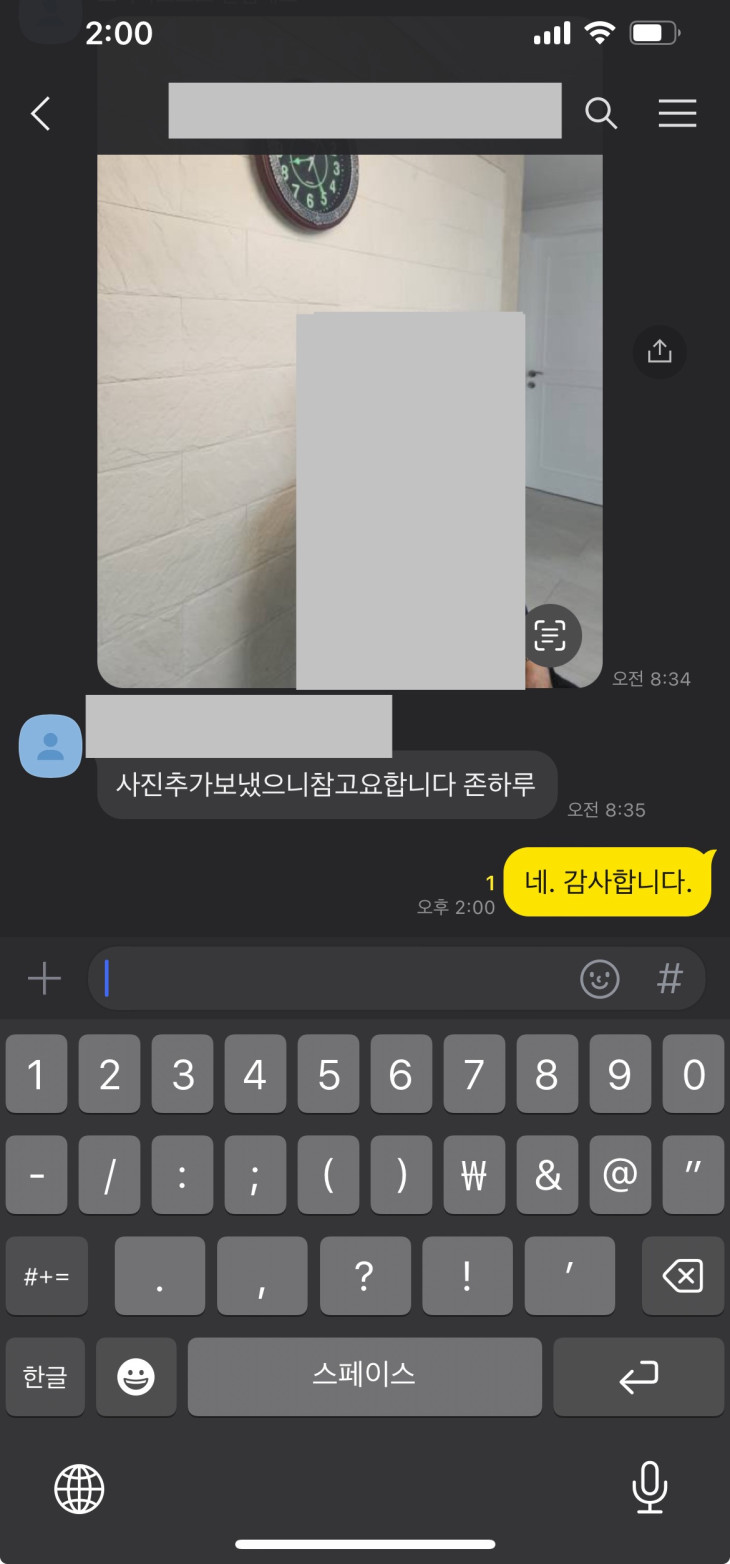730x1564 pixels.
Task: Tap the hashtag search button
Action: [x=669, y=979]
